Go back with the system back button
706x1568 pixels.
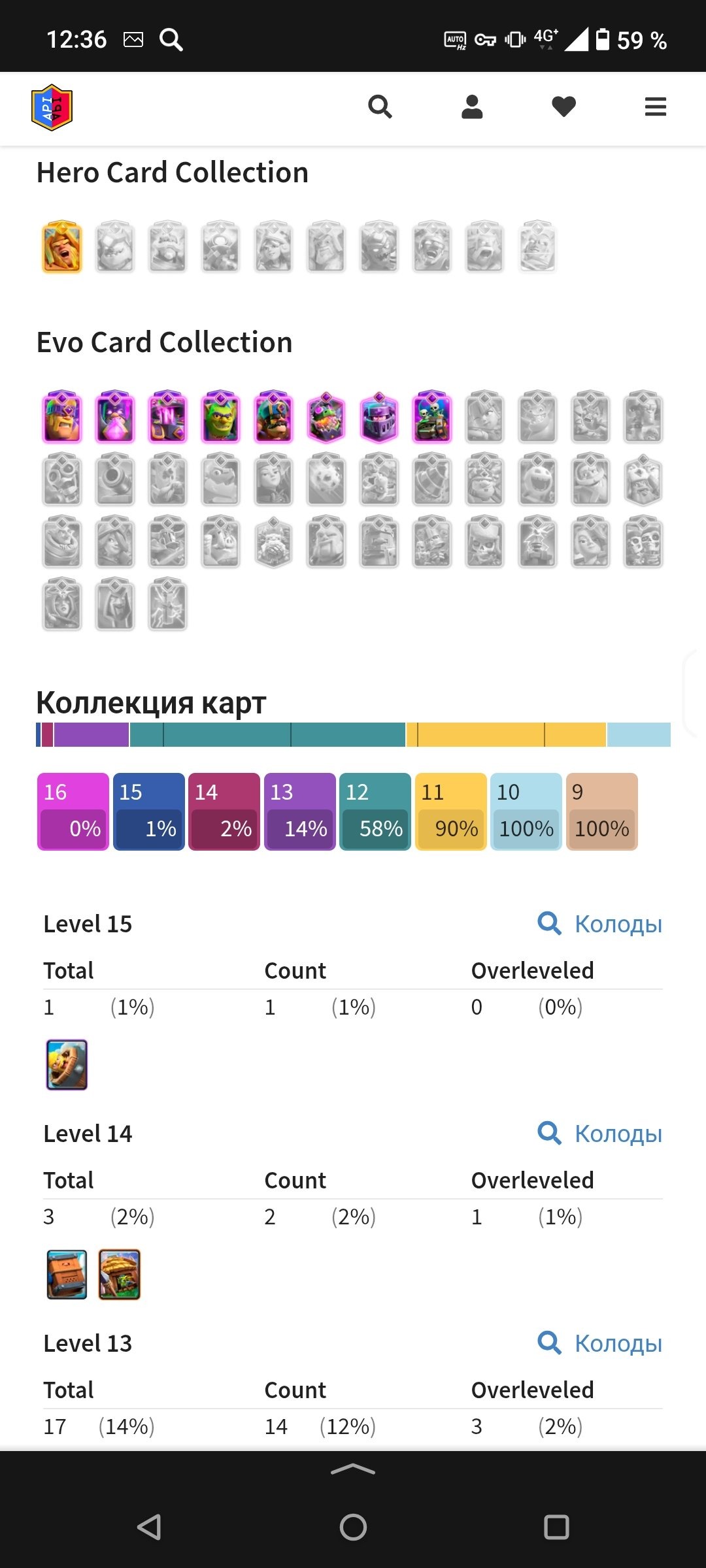[150, 1527]
